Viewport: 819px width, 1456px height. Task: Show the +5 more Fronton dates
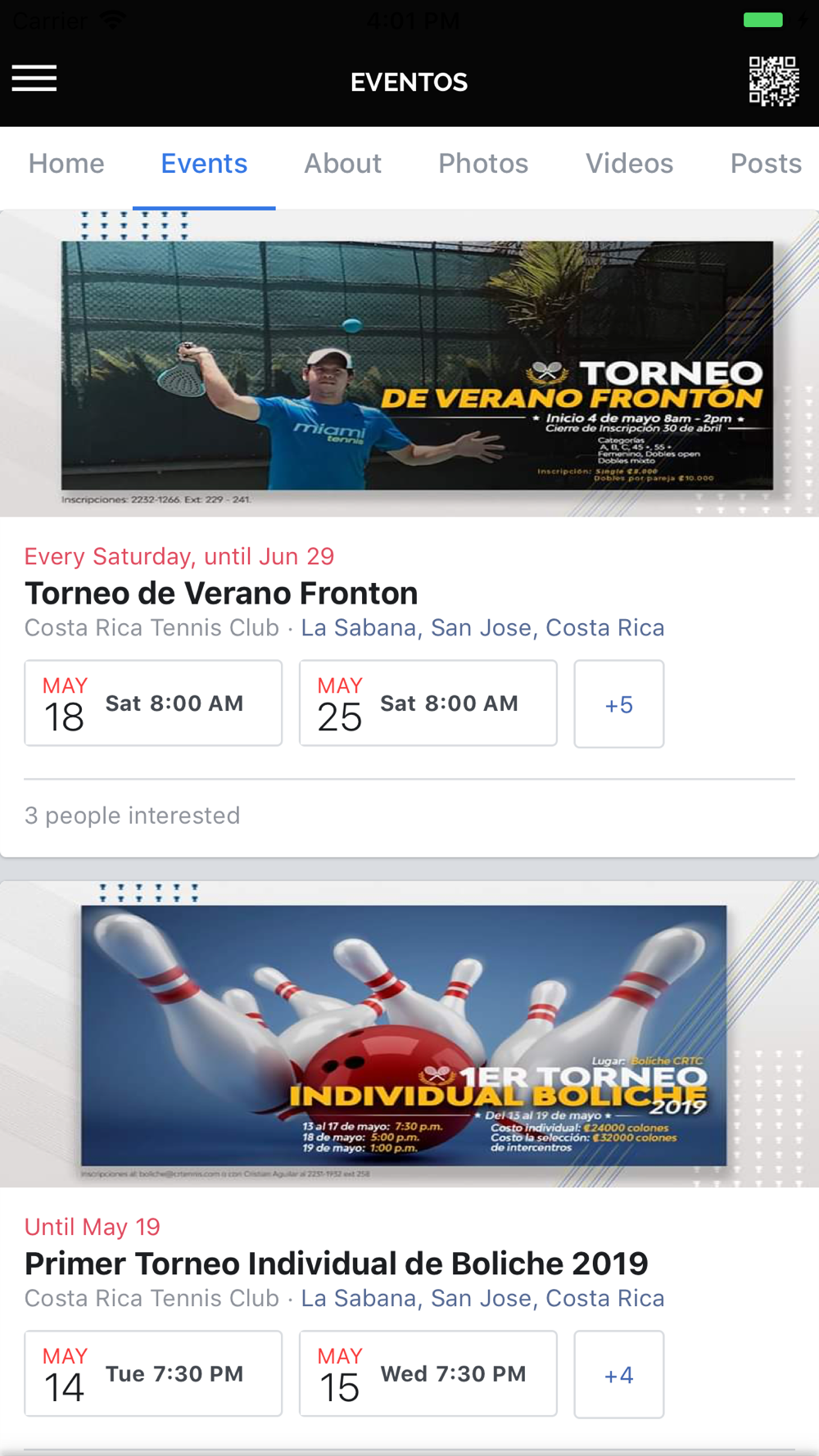[x=618, y=704]
